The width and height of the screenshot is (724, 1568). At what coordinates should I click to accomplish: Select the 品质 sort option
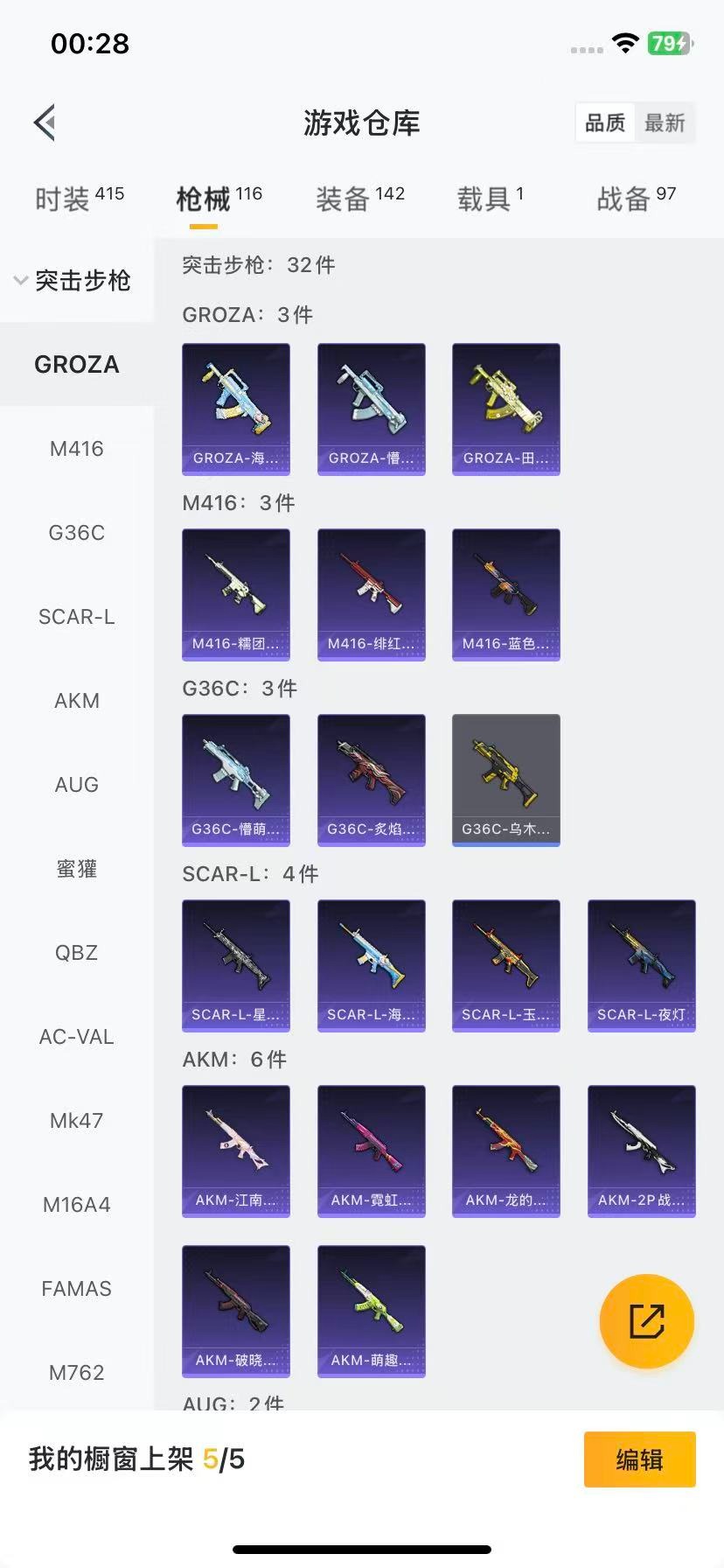click(605, 122)
